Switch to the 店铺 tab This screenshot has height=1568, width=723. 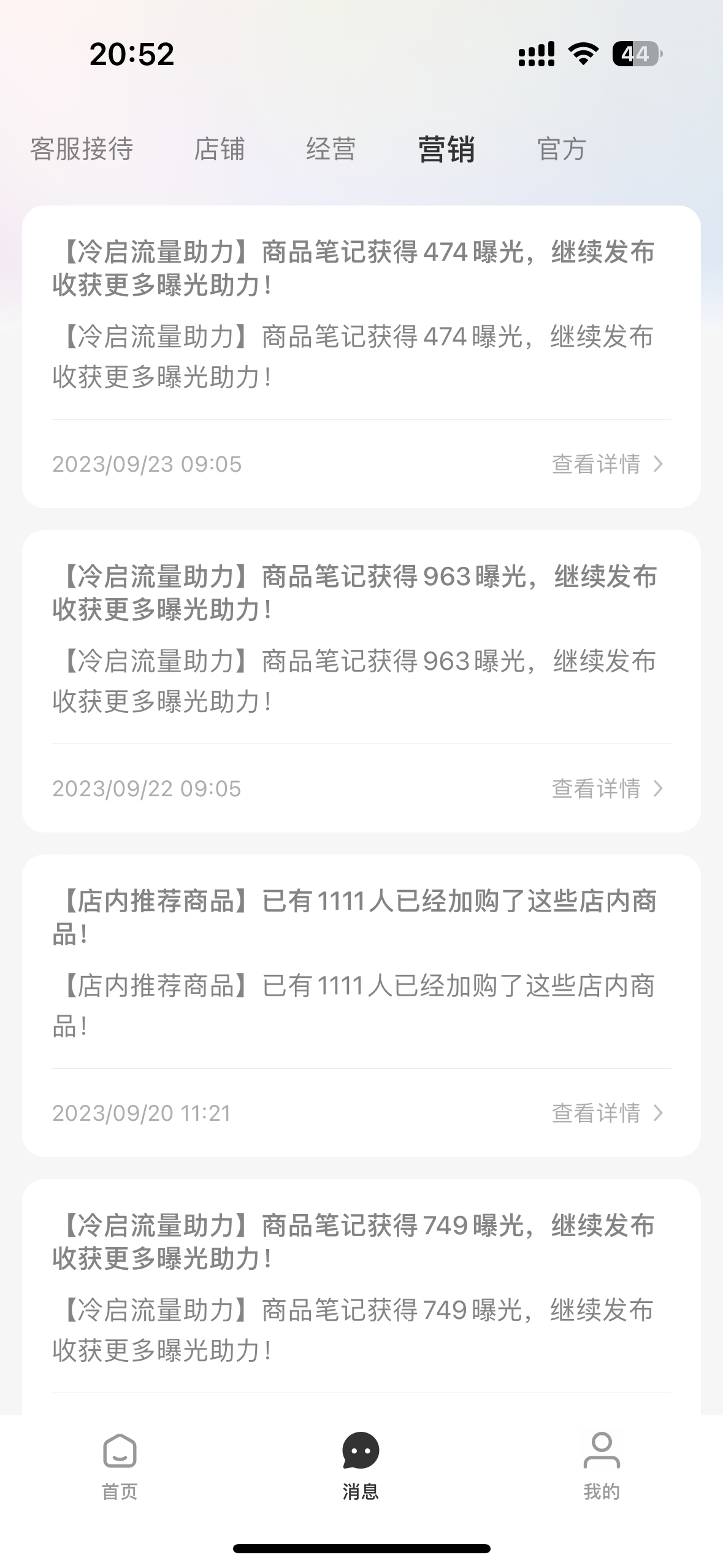click(x=219, y=149)
